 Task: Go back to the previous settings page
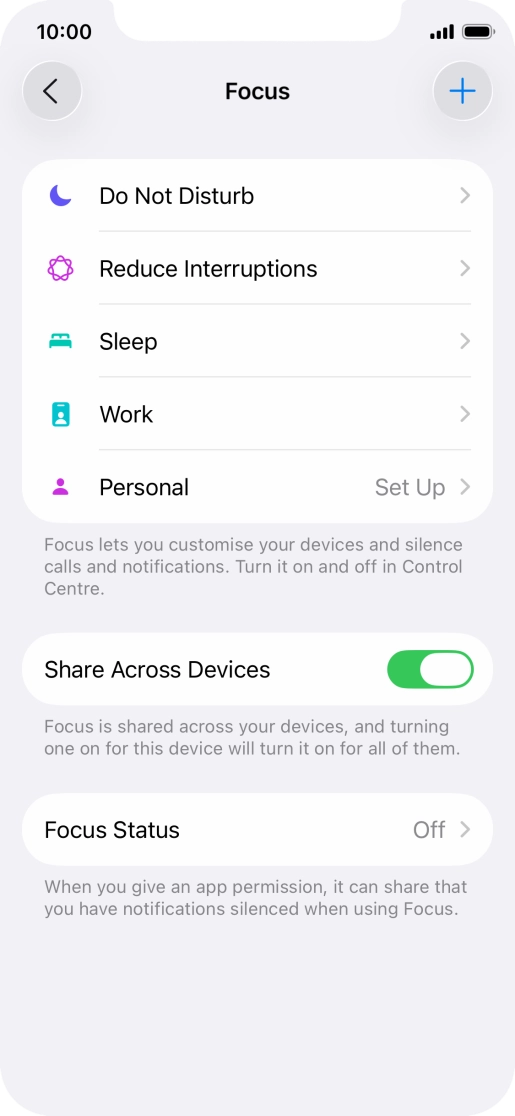point(52,91)
